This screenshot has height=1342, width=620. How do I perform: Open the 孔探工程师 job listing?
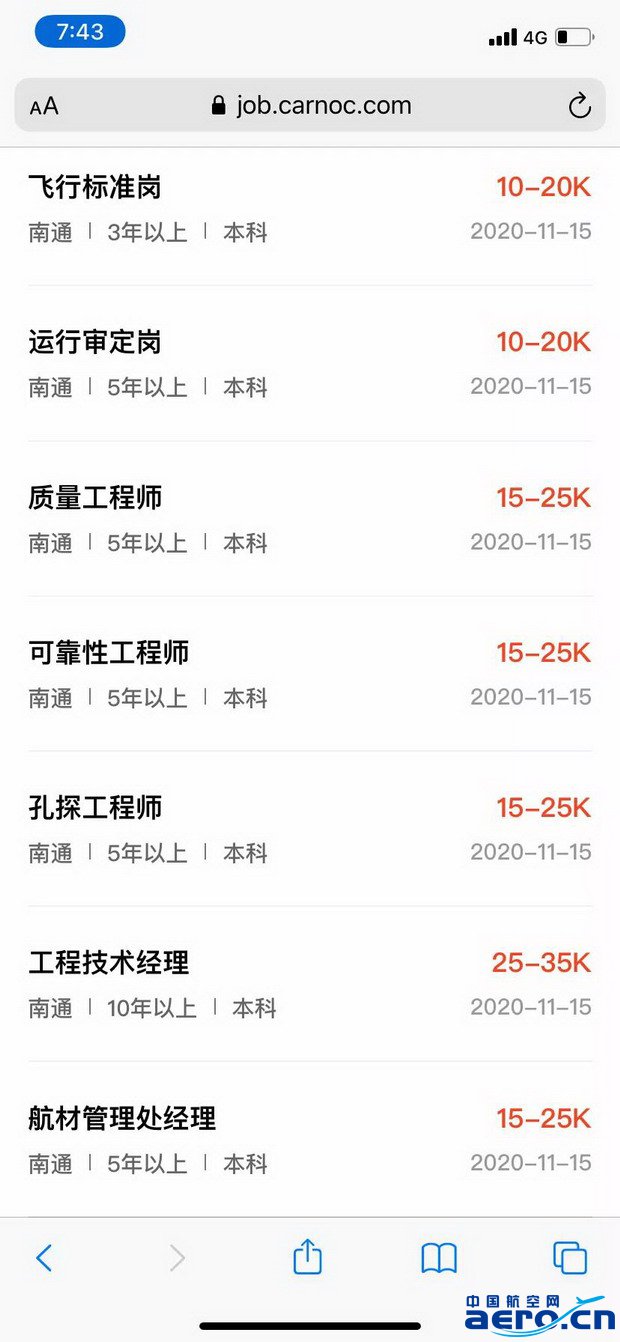point(310,829)
